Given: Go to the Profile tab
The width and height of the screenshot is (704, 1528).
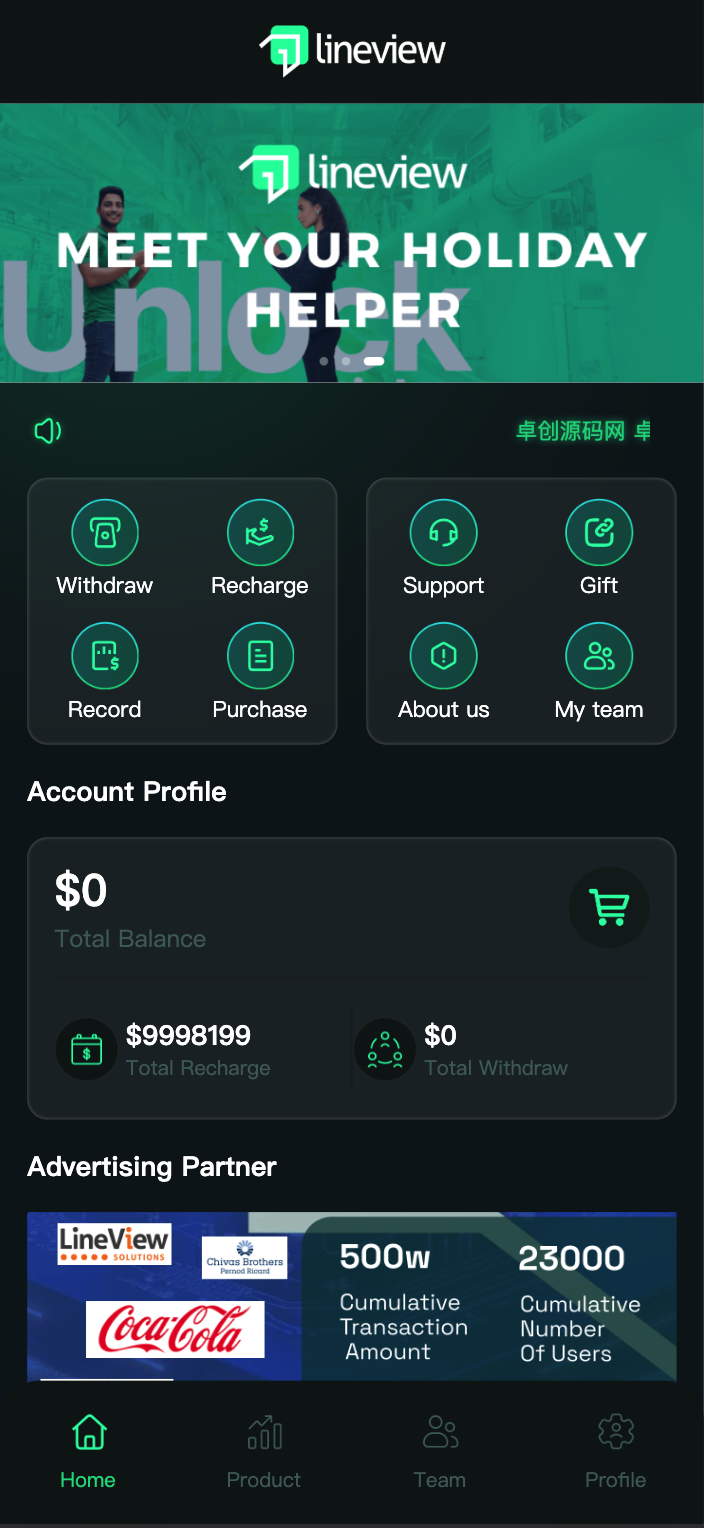Looking at the screenshot, I should [x=616, y=1450].
